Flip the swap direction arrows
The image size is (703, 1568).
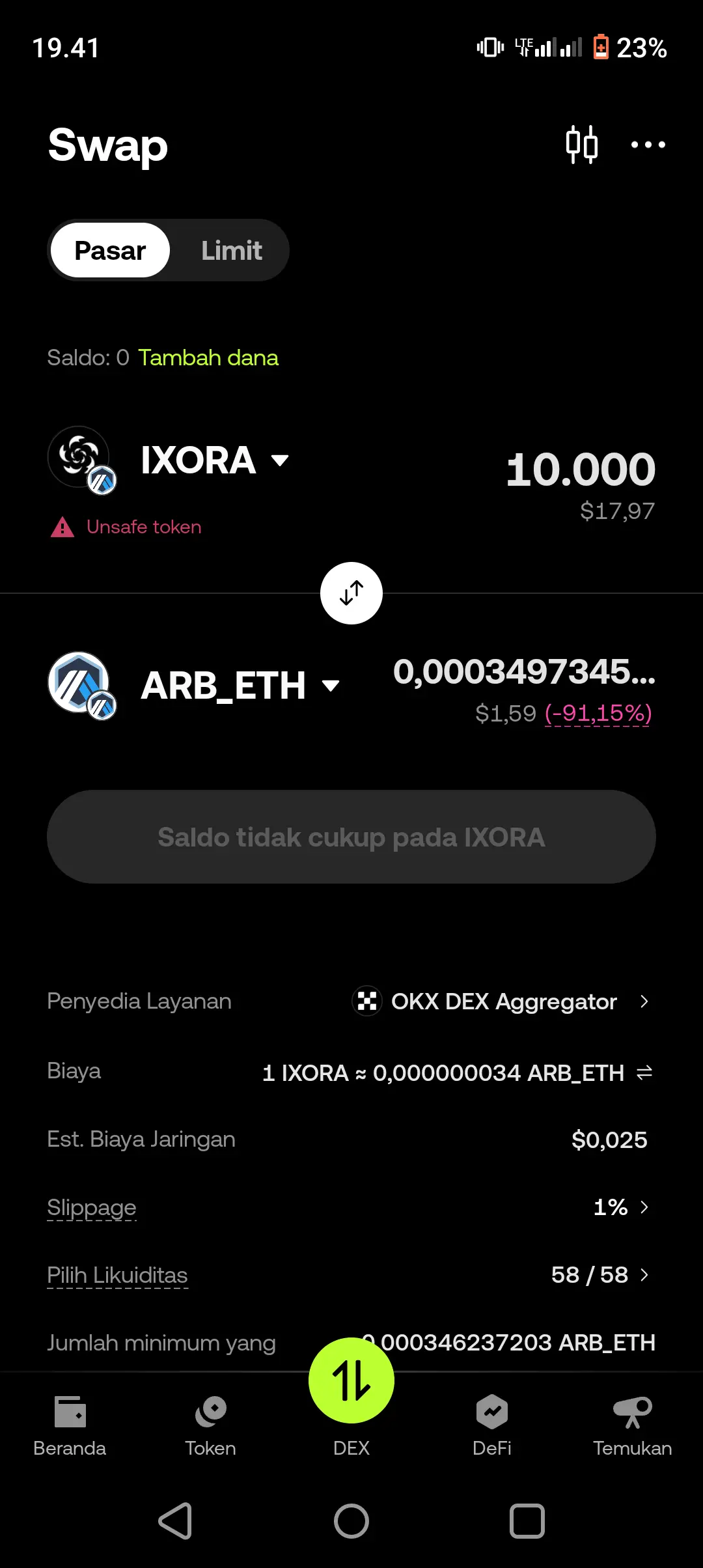351,593
